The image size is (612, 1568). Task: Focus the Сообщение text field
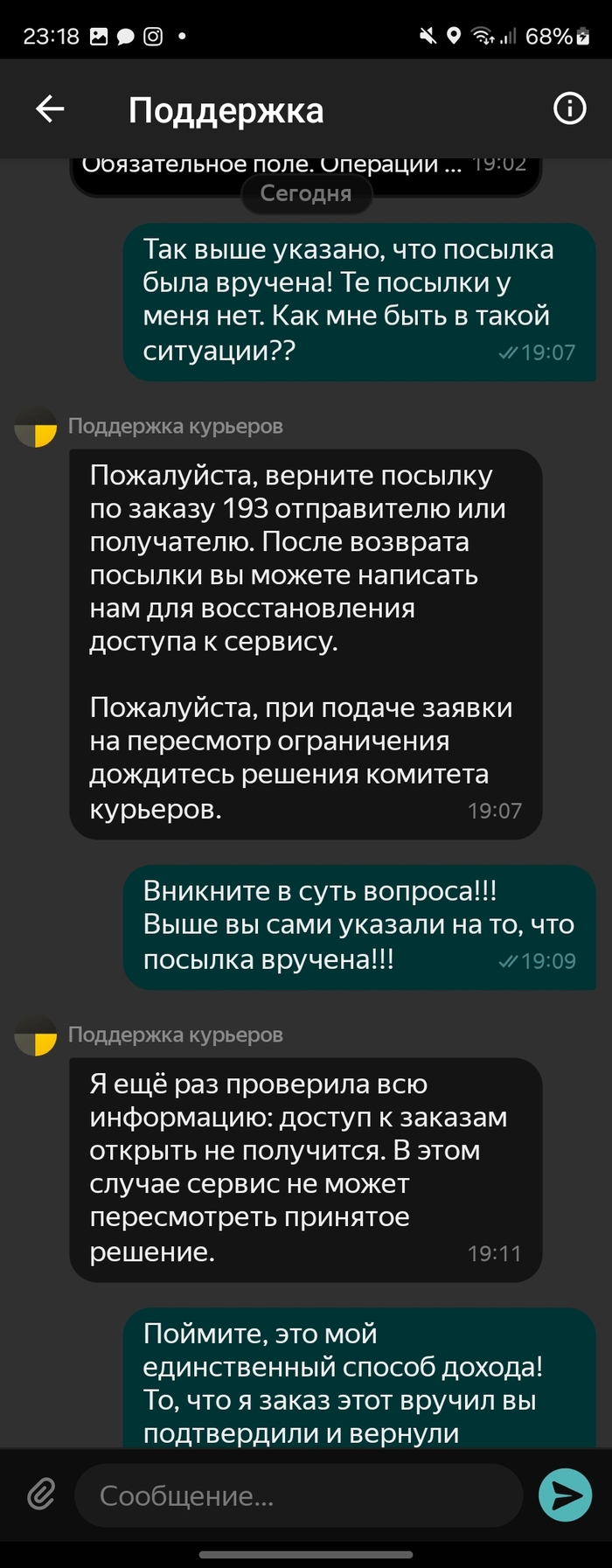297,1495
